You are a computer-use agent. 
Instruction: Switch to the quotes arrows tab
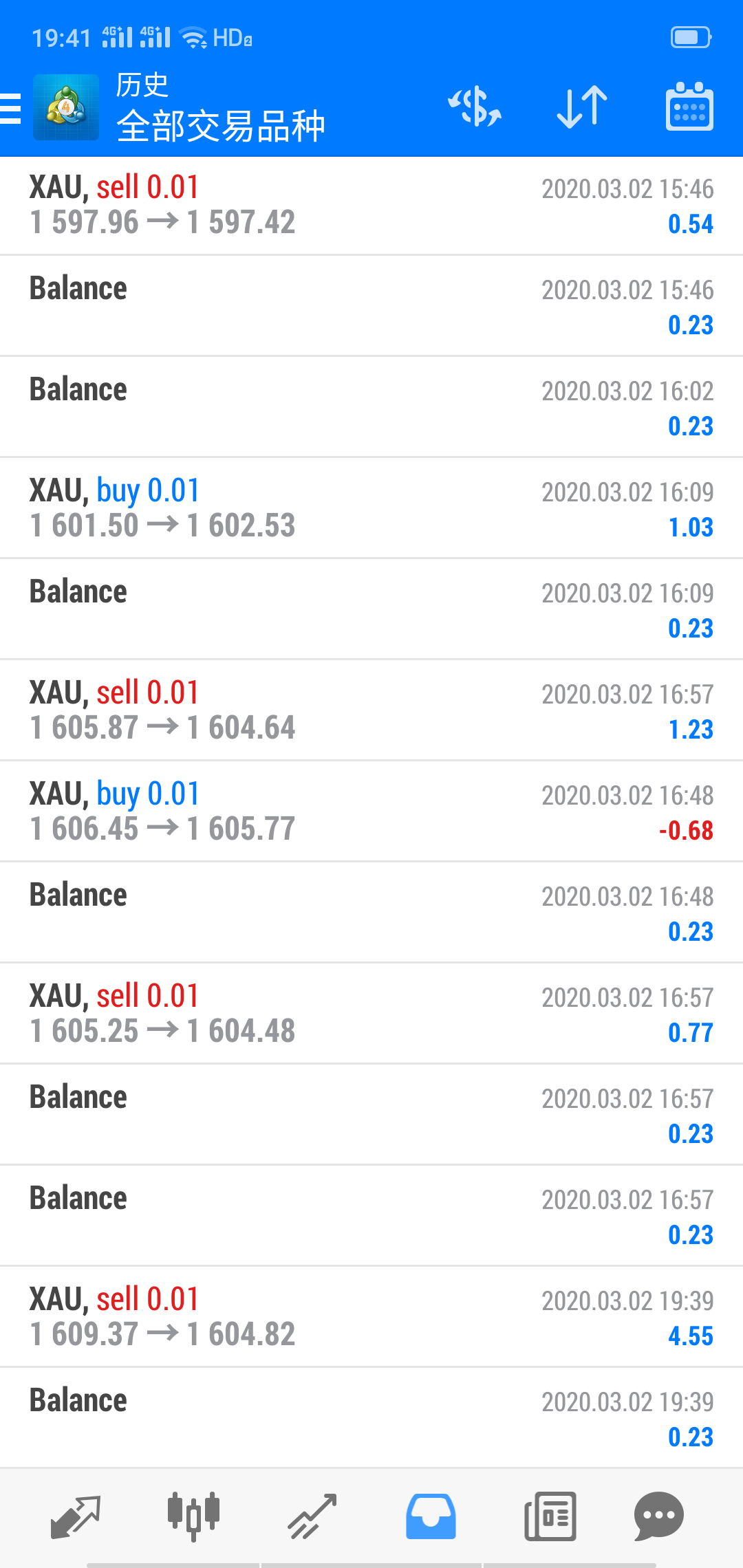tap(76, 1516)
